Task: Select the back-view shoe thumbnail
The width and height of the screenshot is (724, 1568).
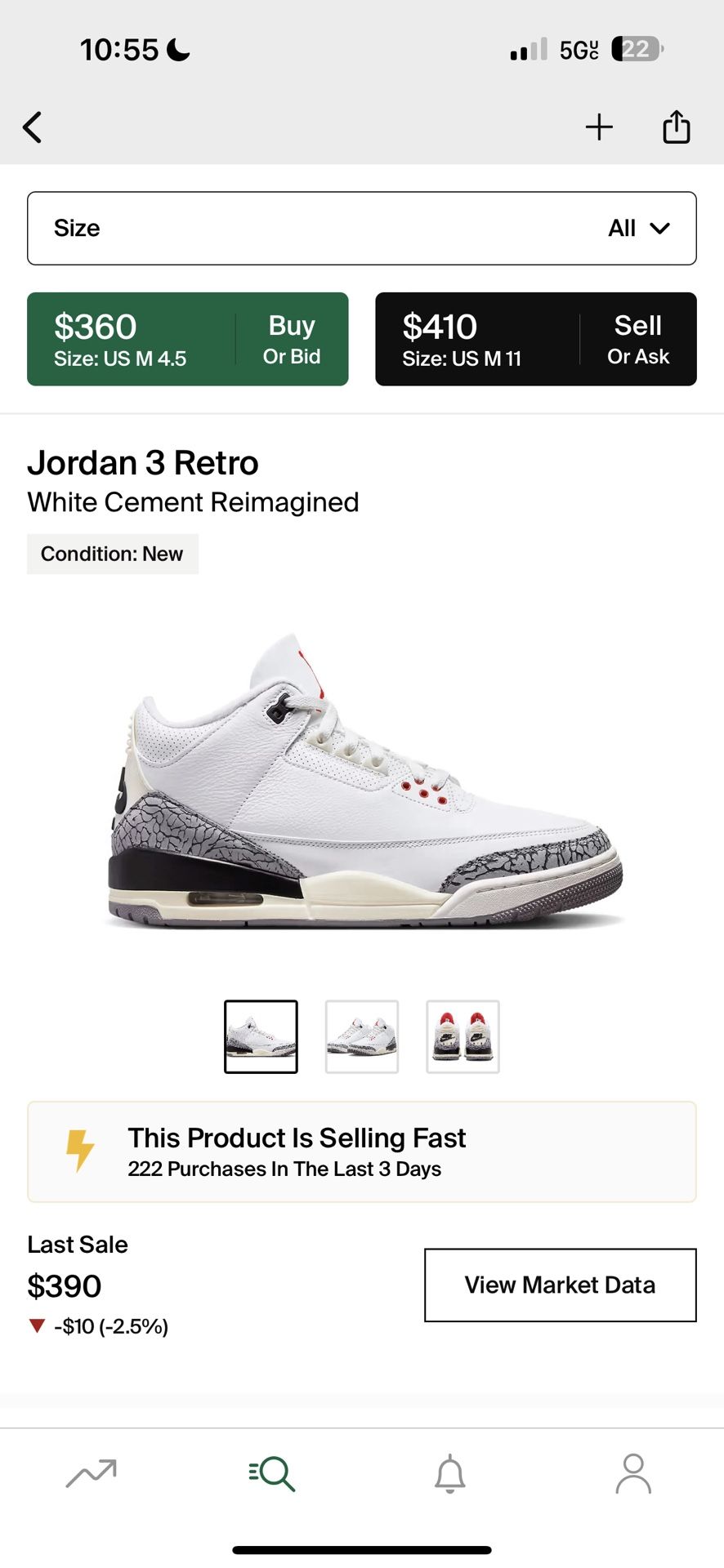Action: (x=462, y=1036)
